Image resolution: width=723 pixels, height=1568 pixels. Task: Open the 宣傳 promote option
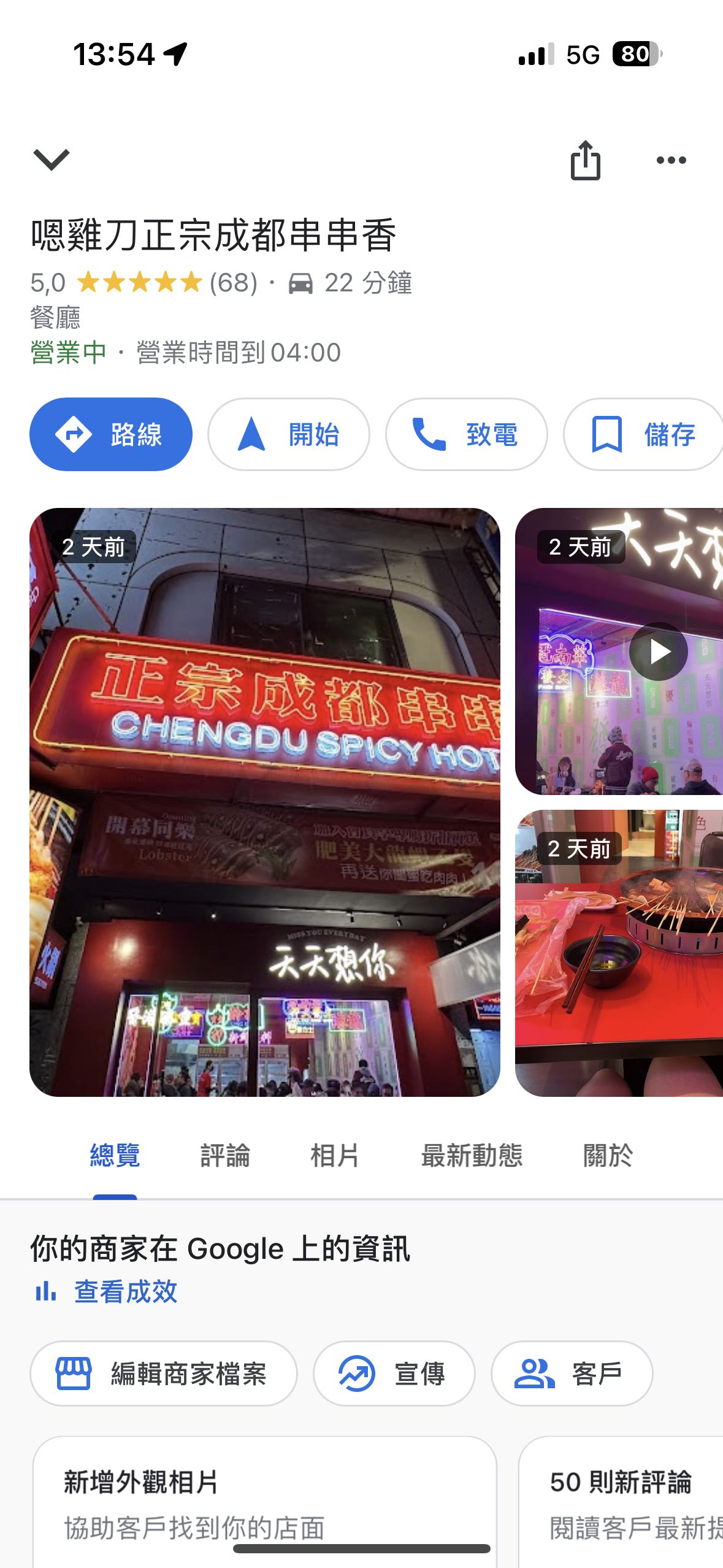click(394, 1374)
